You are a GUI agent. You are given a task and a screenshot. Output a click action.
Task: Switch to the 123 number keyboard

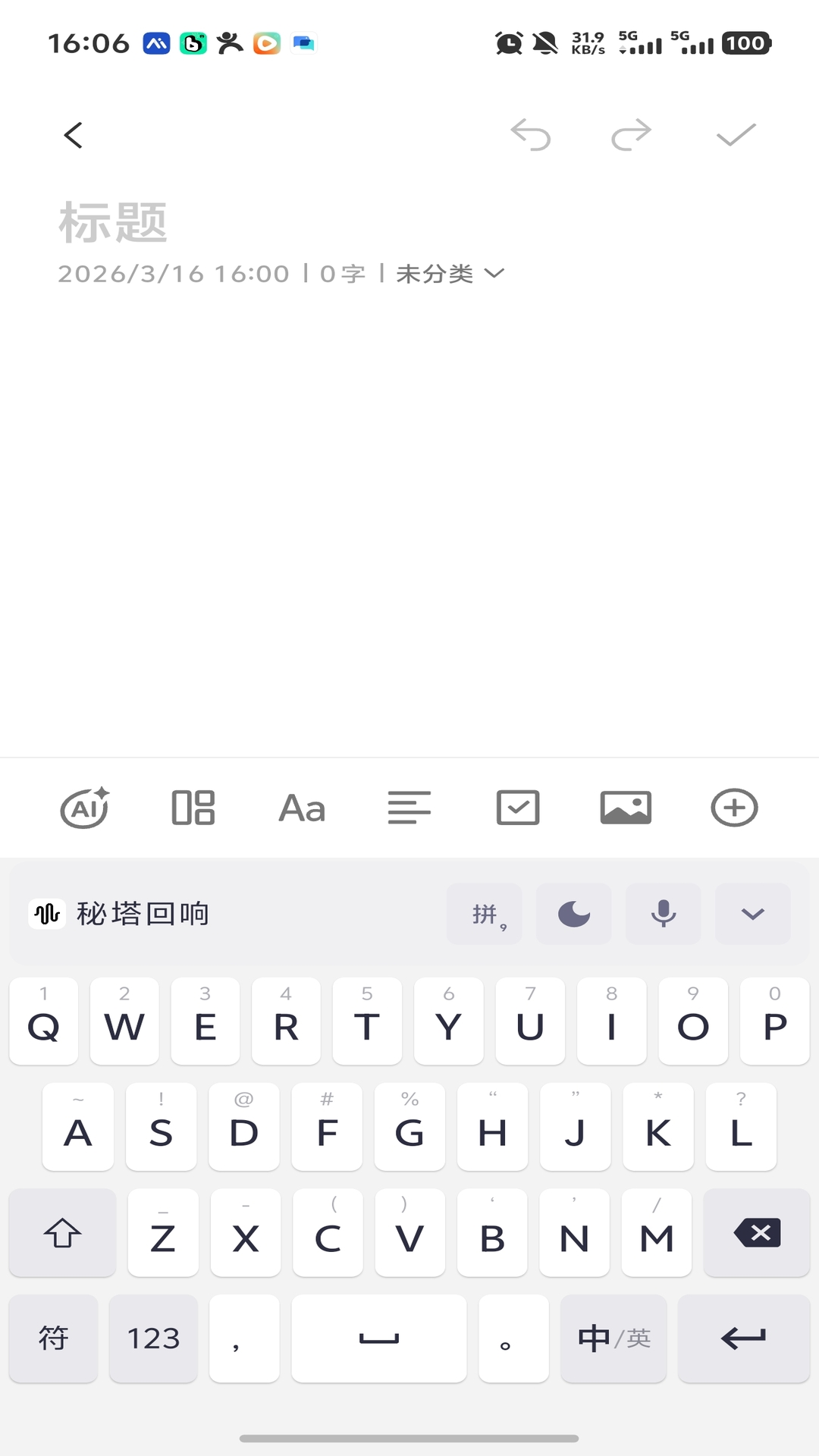[x=153, y=1338]
